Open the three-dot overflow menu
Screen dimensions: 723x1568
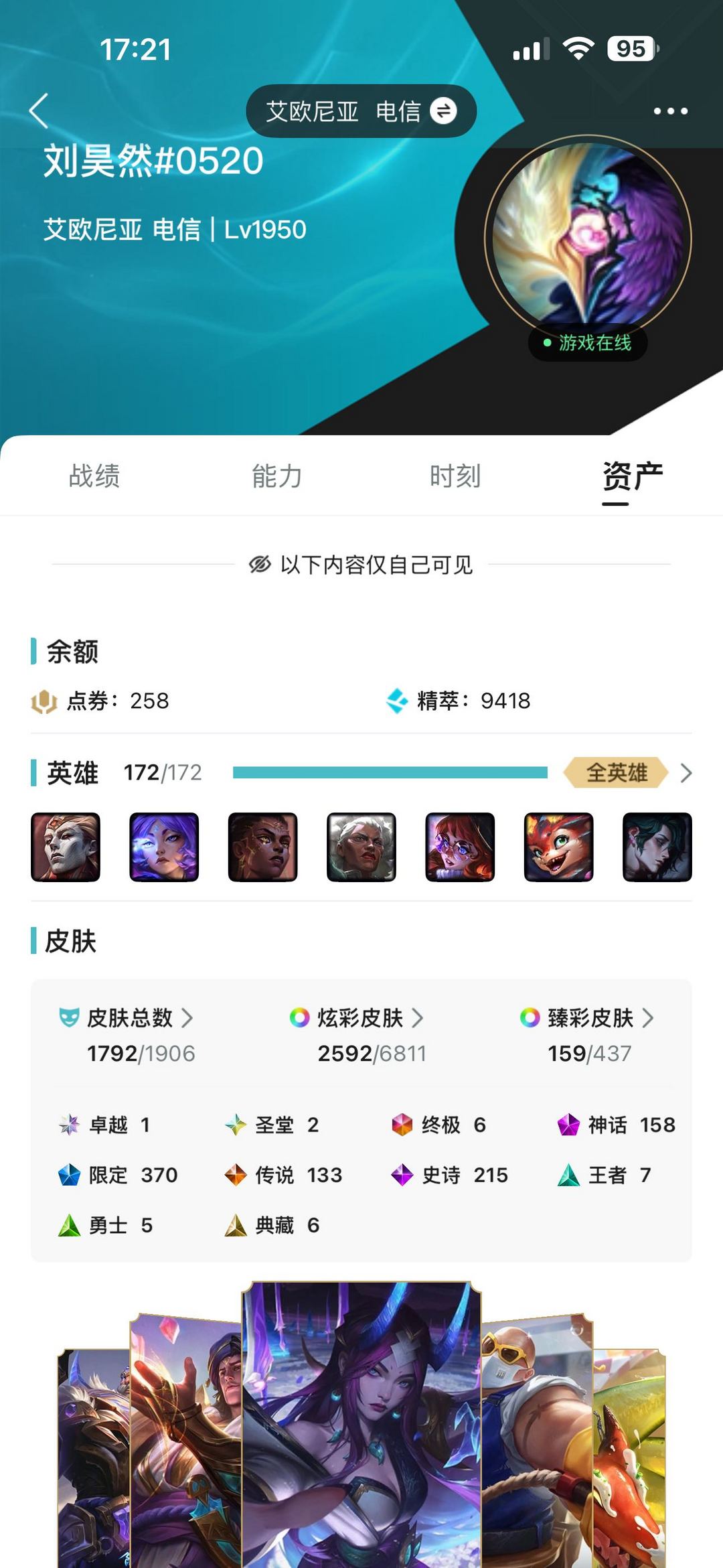671,111
